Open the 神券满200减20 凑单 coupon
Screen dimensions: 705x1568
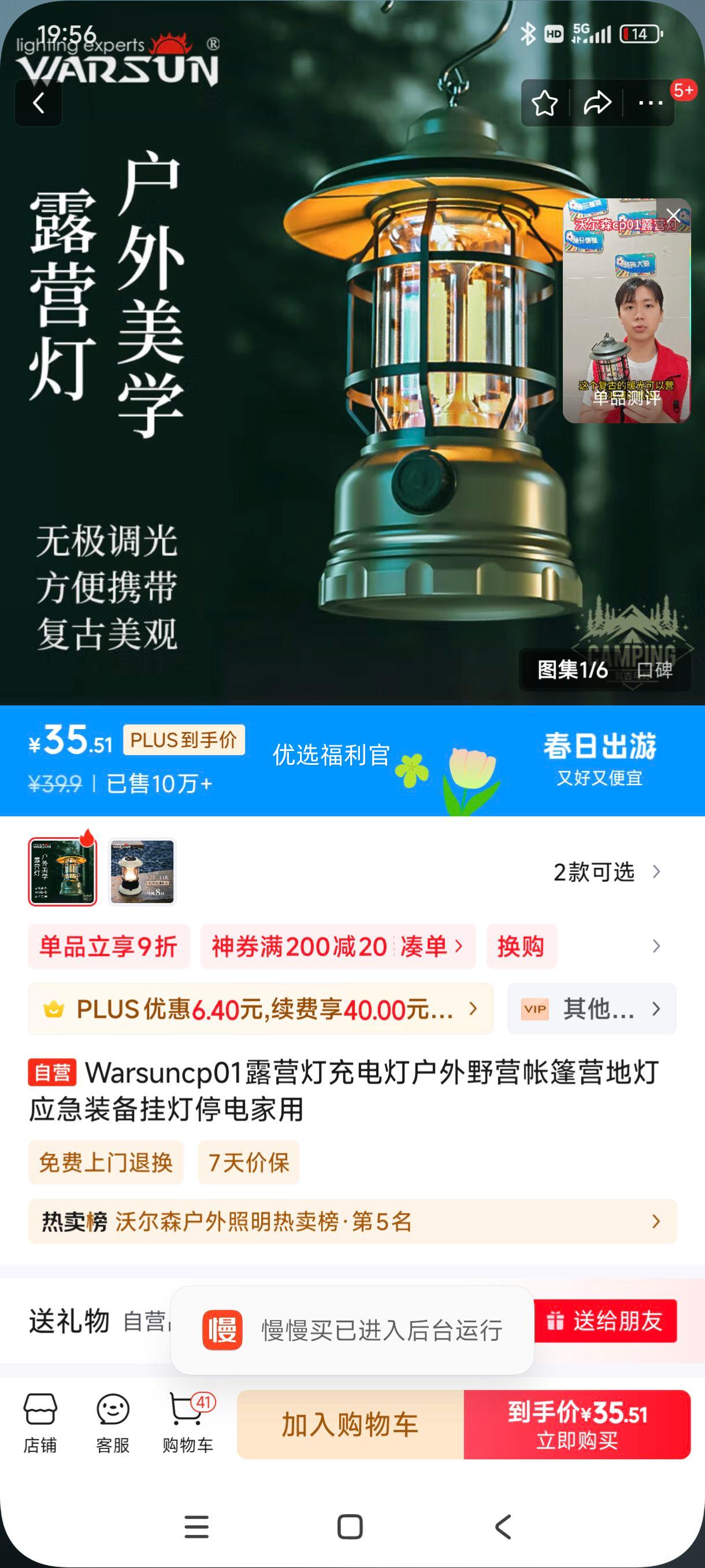tap(337, 946)
